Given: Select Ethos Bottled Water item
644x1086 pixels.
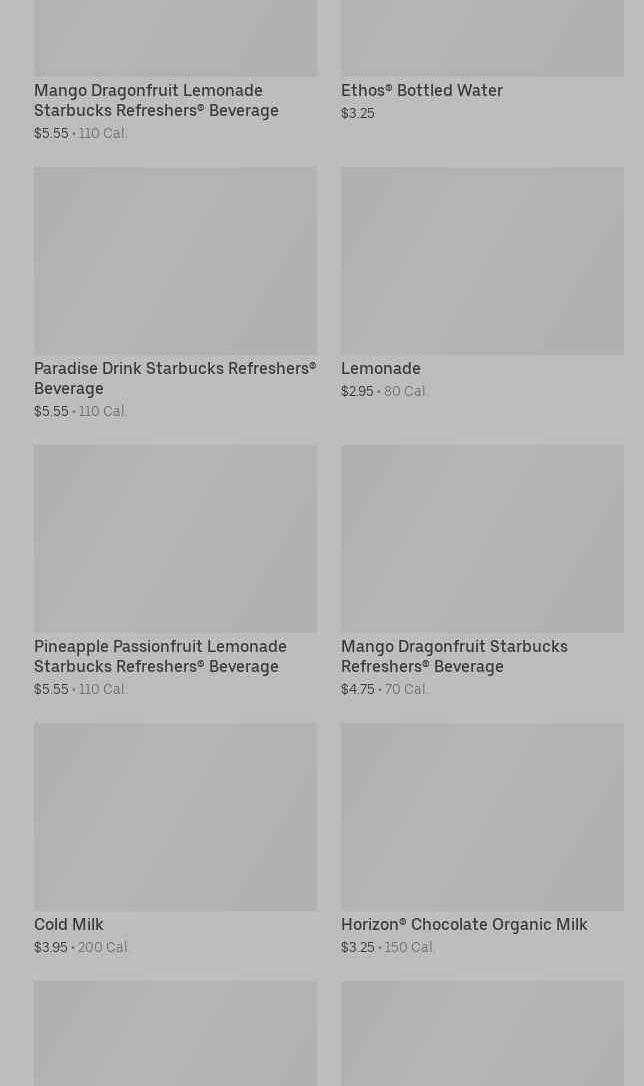Looking at the screenshot, I should tap(421, 91).
